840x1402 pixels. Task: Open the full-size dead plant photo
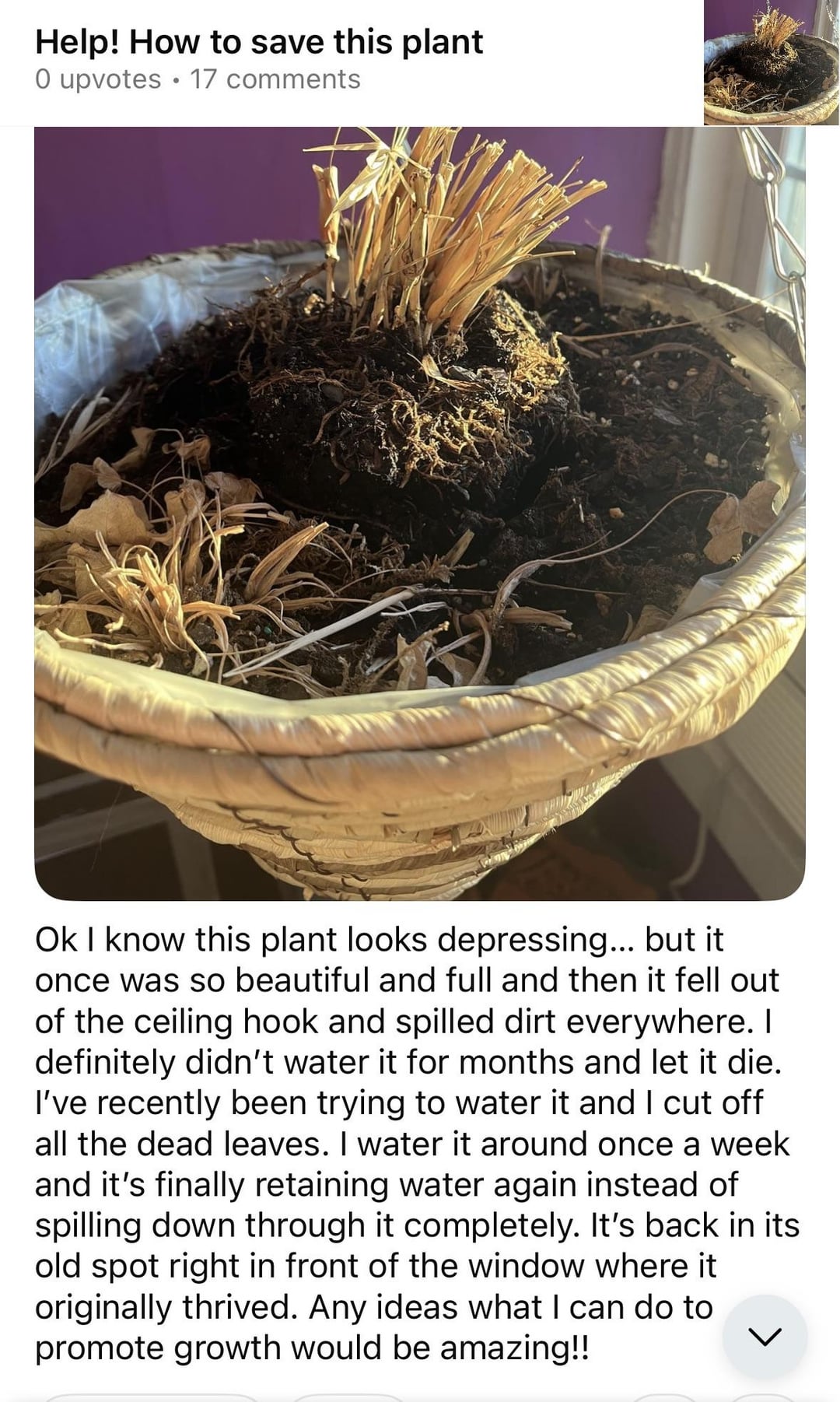point(420,513)
